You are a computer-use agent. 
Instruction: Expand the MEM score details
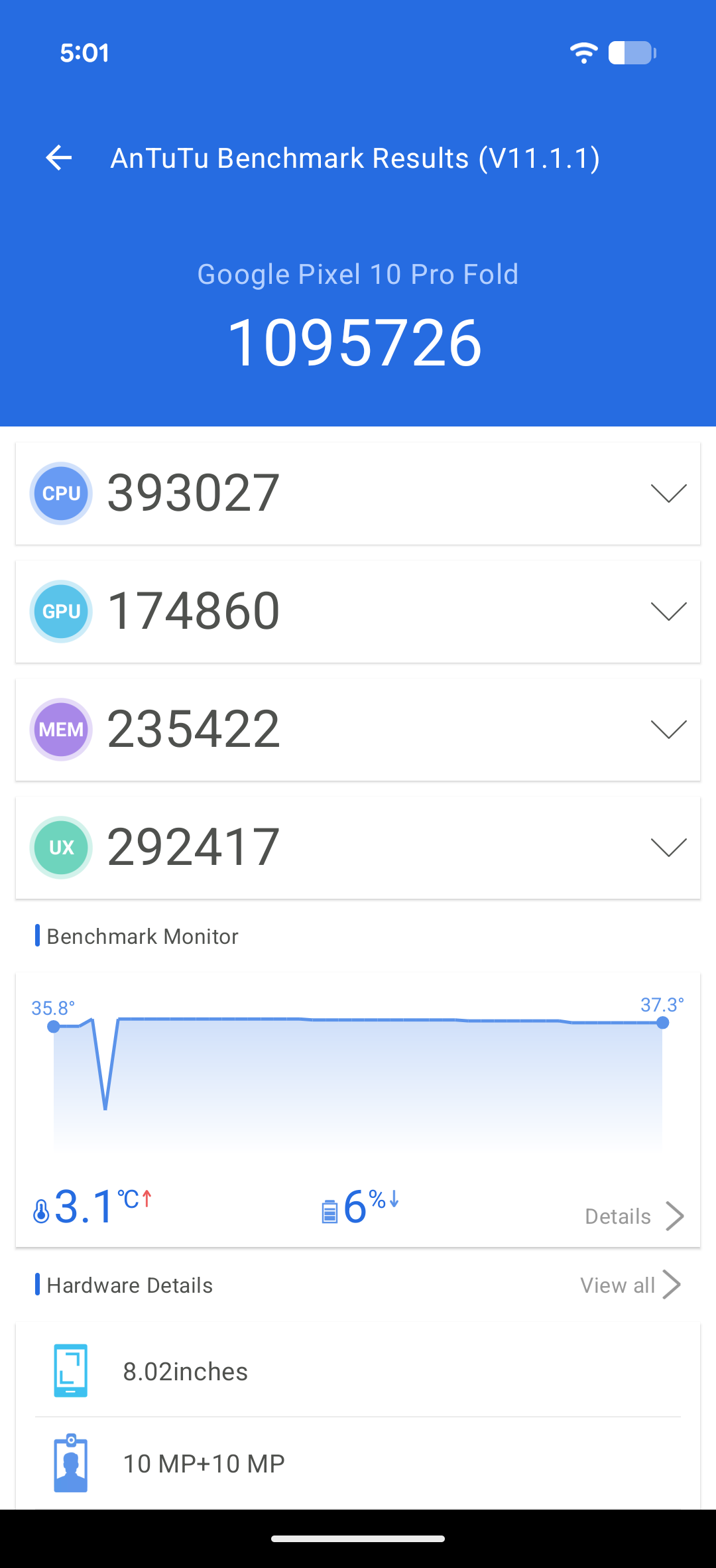(x=669, y=729)
